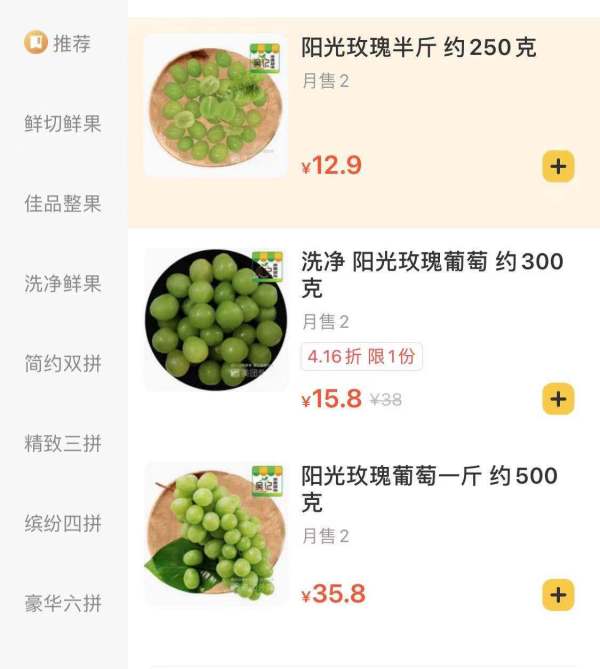Add 洗净 阳光玫瑰葡萄 约300克 to cart

pos(558,399)
